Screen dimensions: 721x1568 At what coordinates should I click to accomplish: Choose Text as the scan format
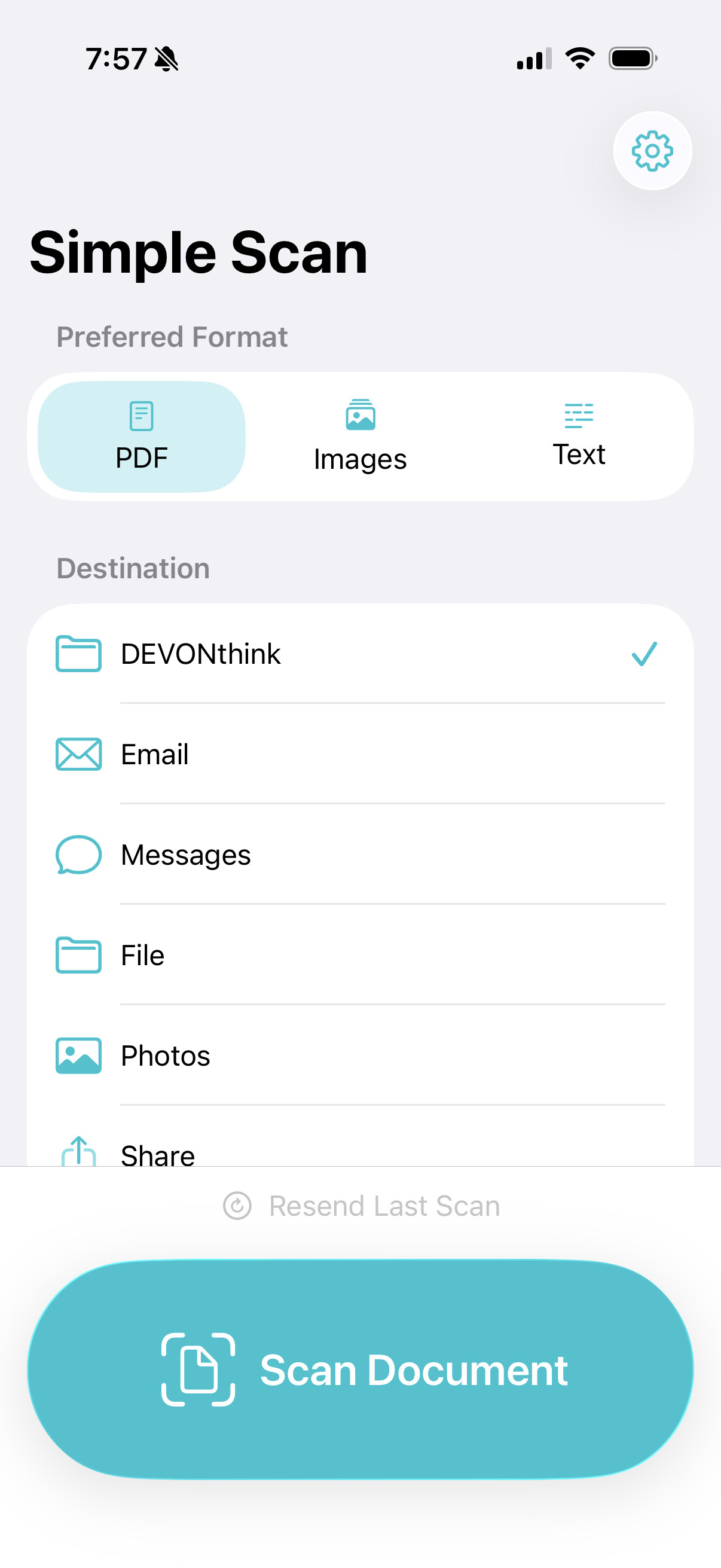pos(579,437)
